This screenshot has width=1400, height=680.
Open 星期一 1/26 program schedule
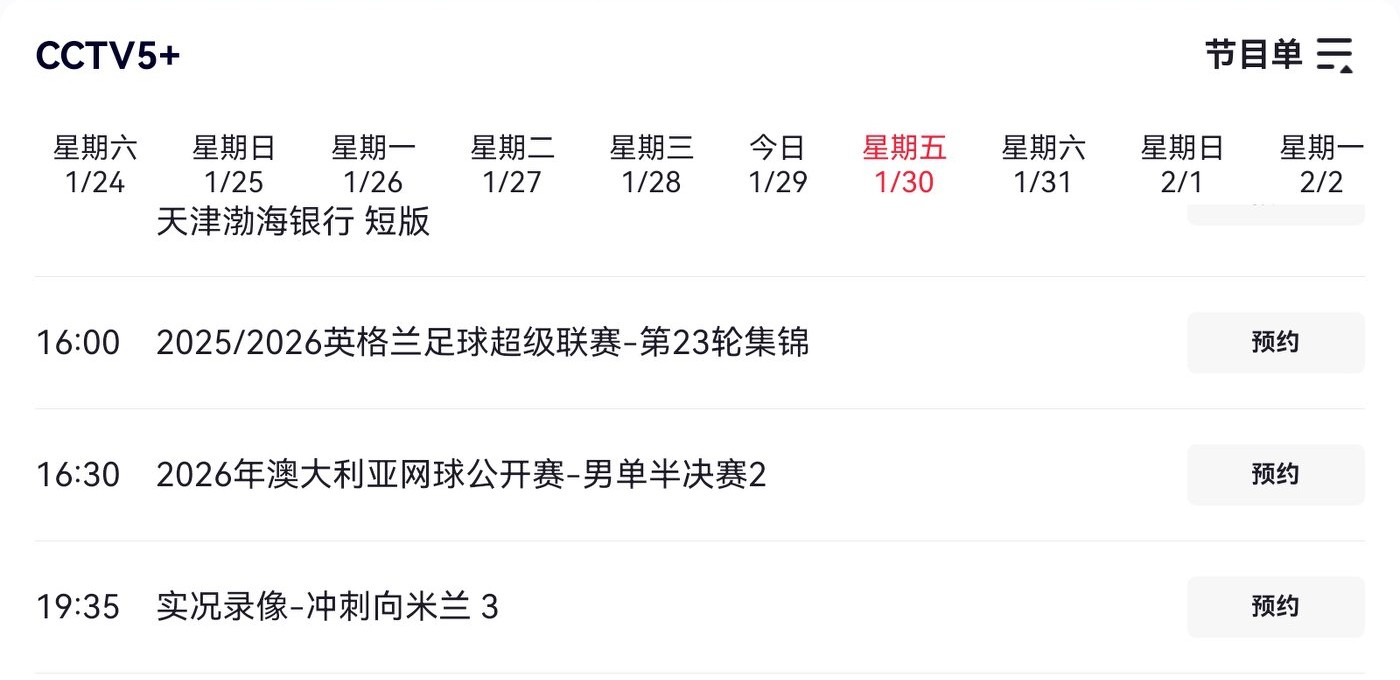click(373, 165)
